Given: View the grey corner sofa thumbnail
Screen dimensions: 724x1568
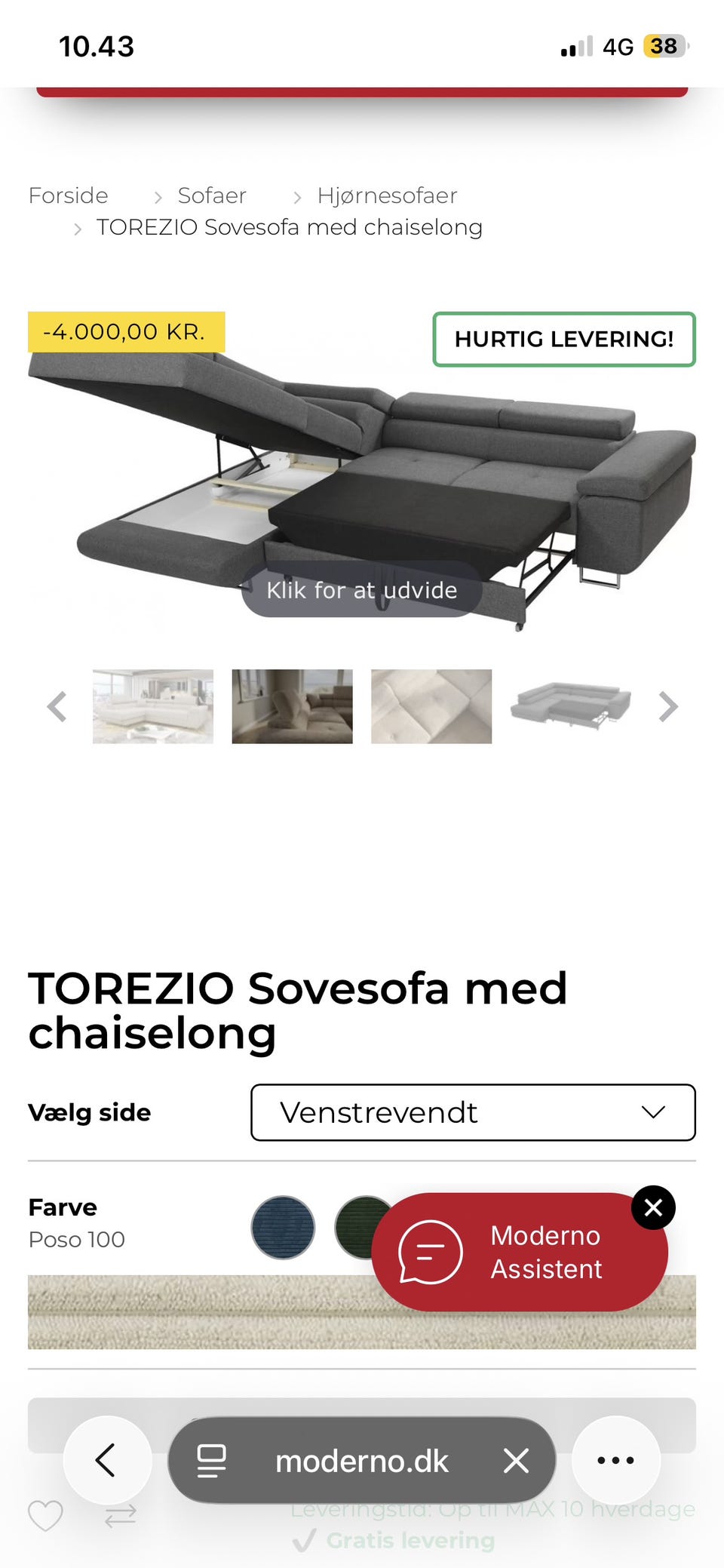Looking at the screenshot, I should [571, 706].
